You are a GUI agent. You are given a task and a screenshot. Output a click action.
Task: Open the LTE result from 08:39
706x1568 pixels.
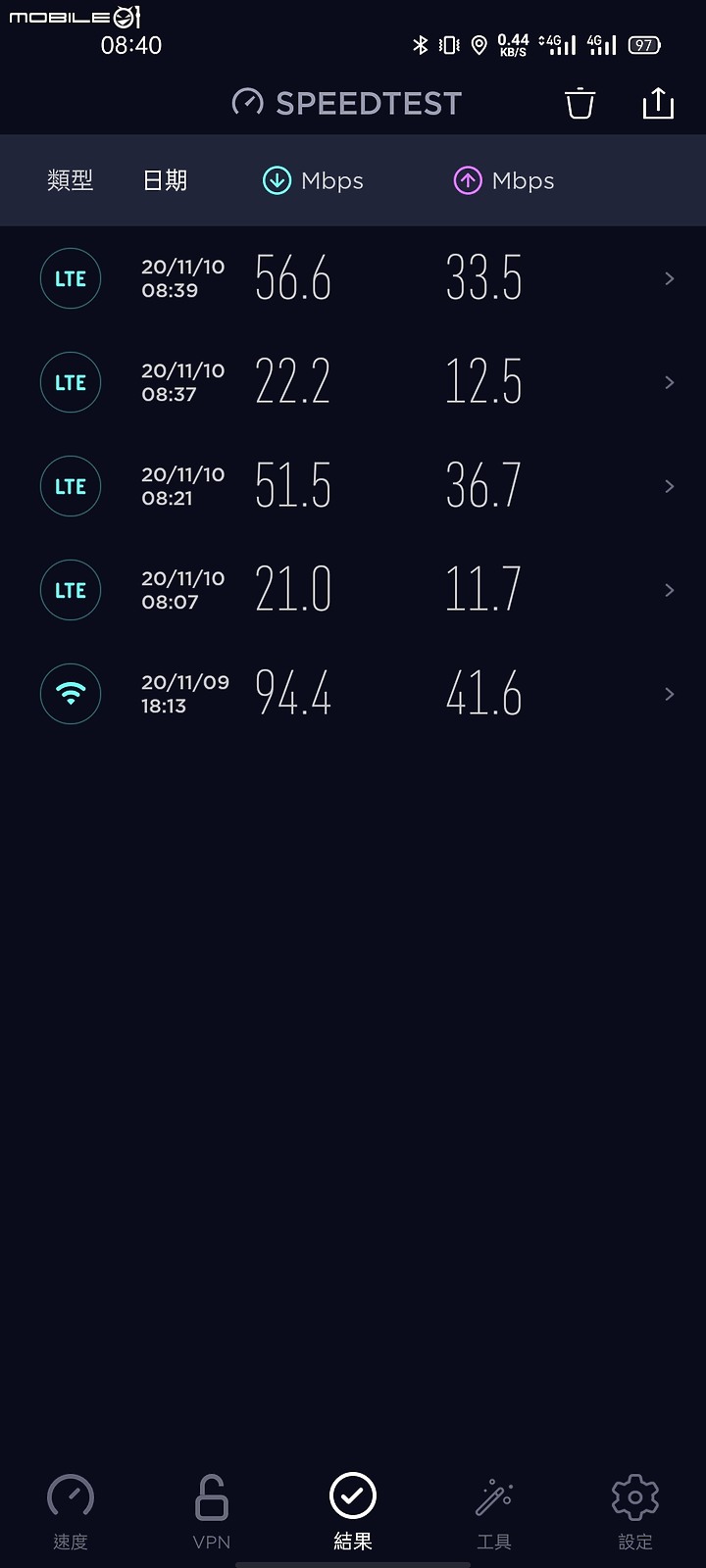[353, 278]
